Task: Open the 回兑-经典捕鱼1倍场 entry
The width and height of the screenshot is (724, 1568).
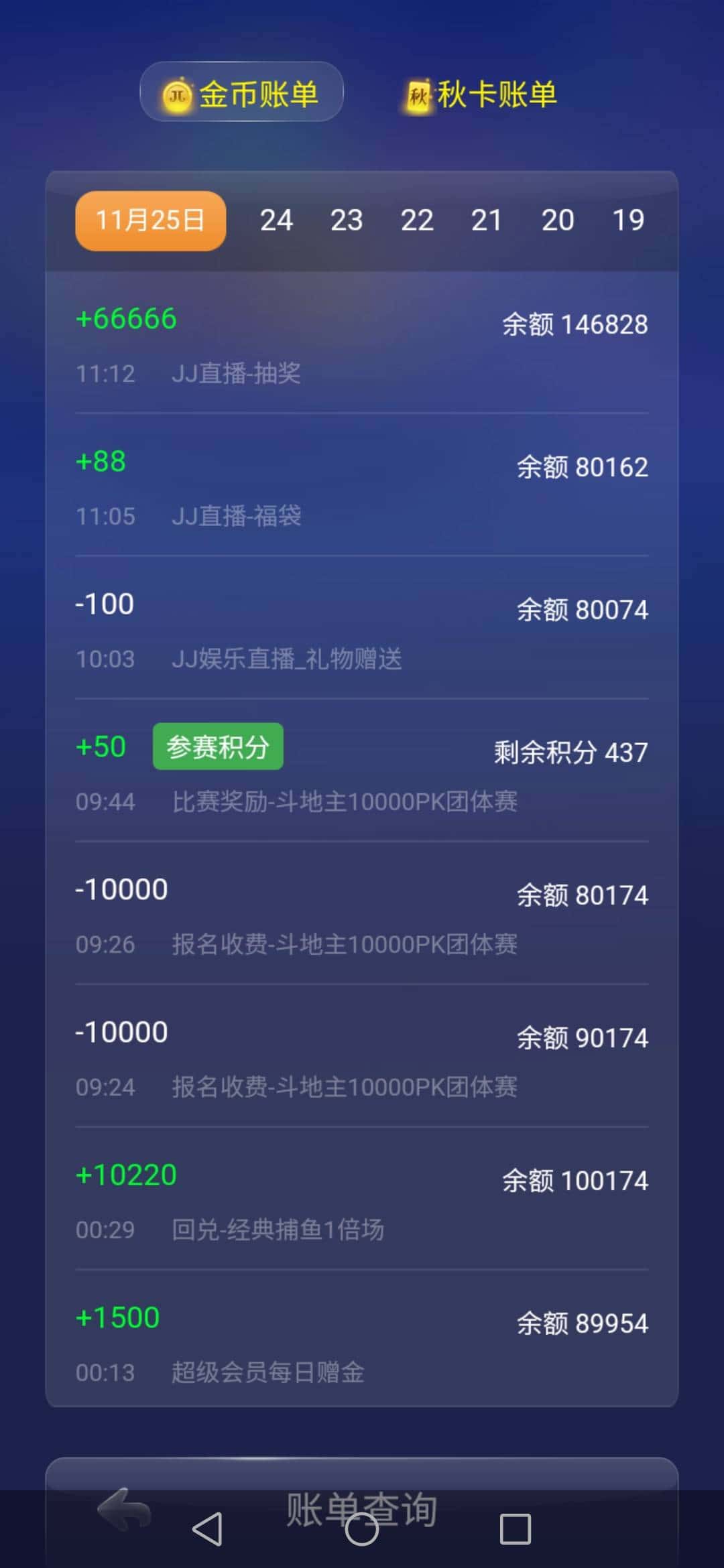Action: [362, 1199]
